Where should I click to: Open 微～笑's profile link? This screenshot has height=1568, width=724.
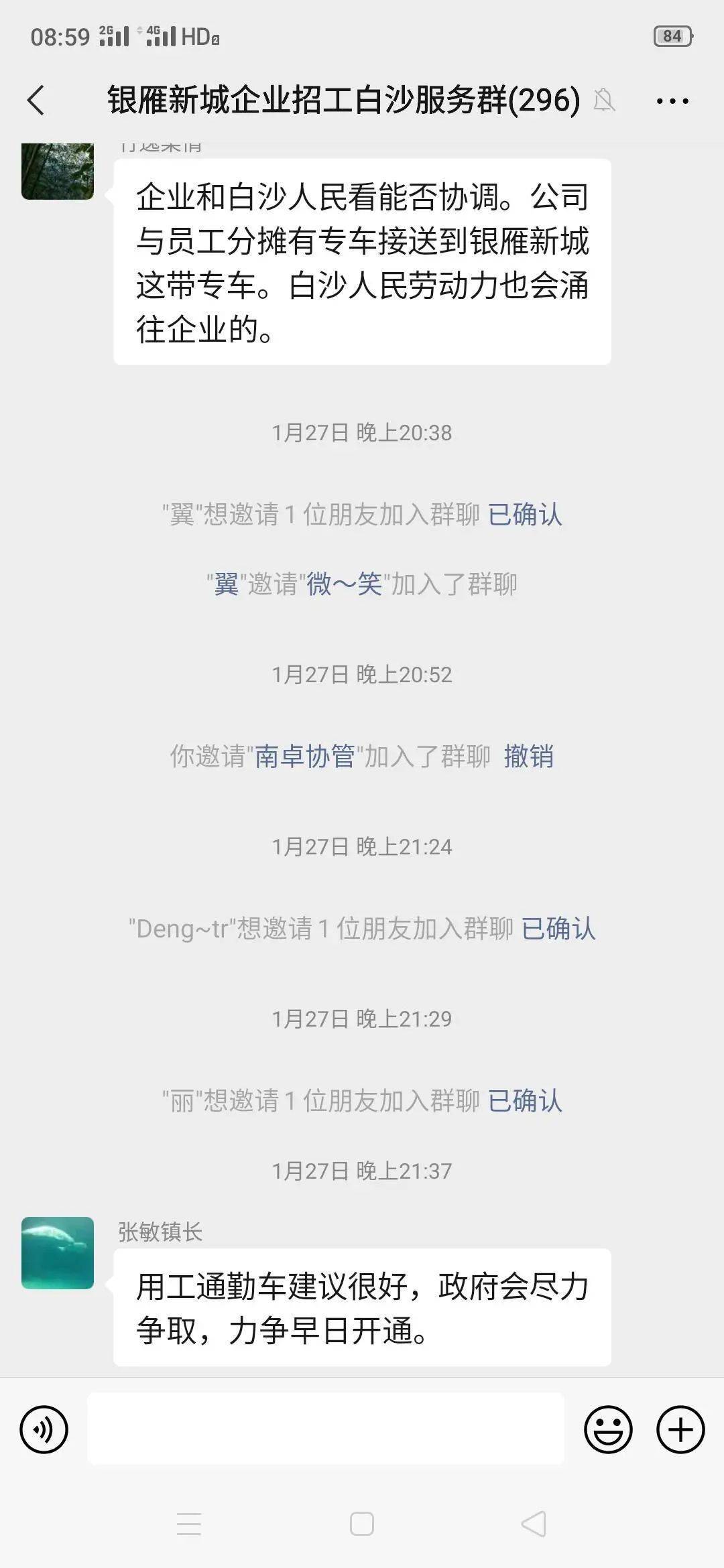(344, 584)
